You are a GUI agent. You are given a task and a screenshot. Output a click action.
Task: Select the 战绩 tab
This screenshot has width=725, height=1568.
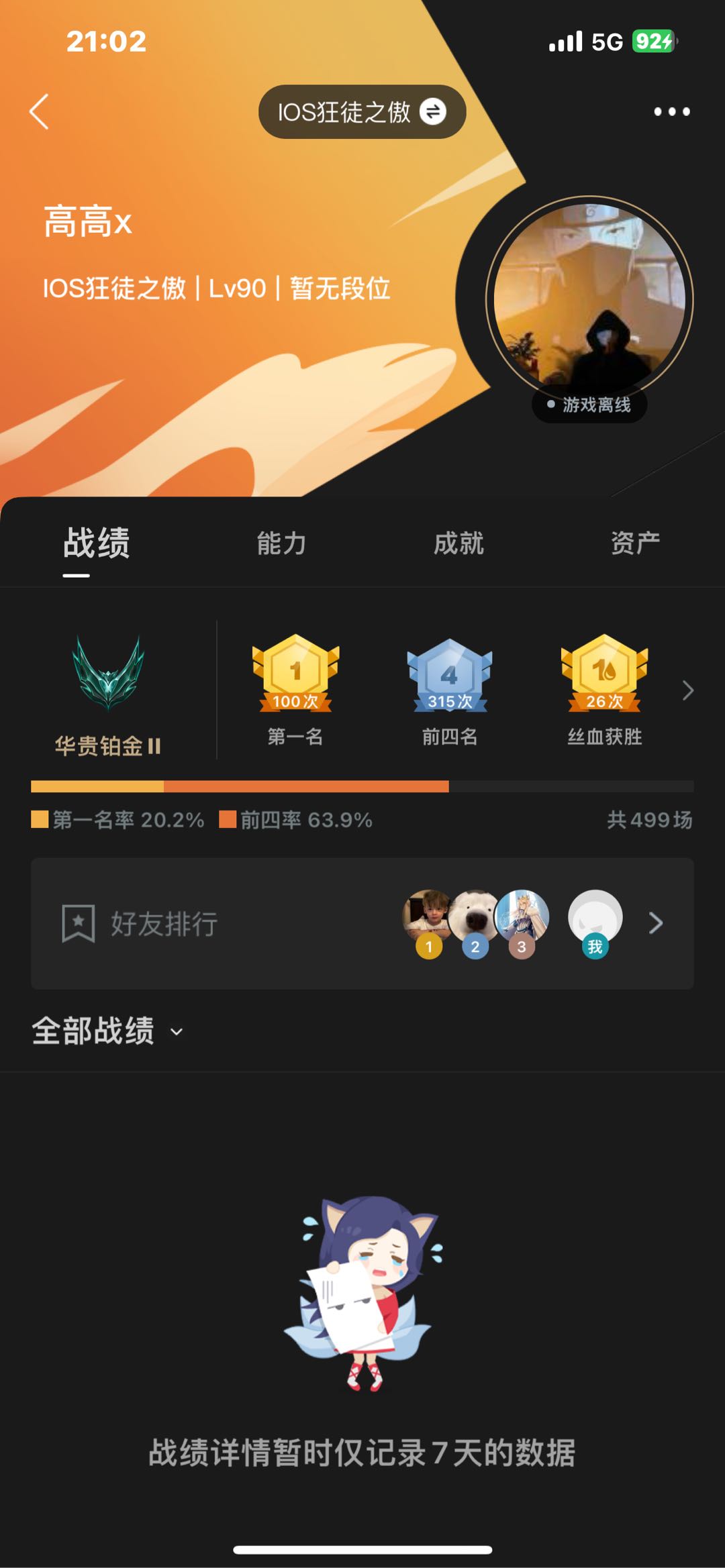click(x=97, y=543)
